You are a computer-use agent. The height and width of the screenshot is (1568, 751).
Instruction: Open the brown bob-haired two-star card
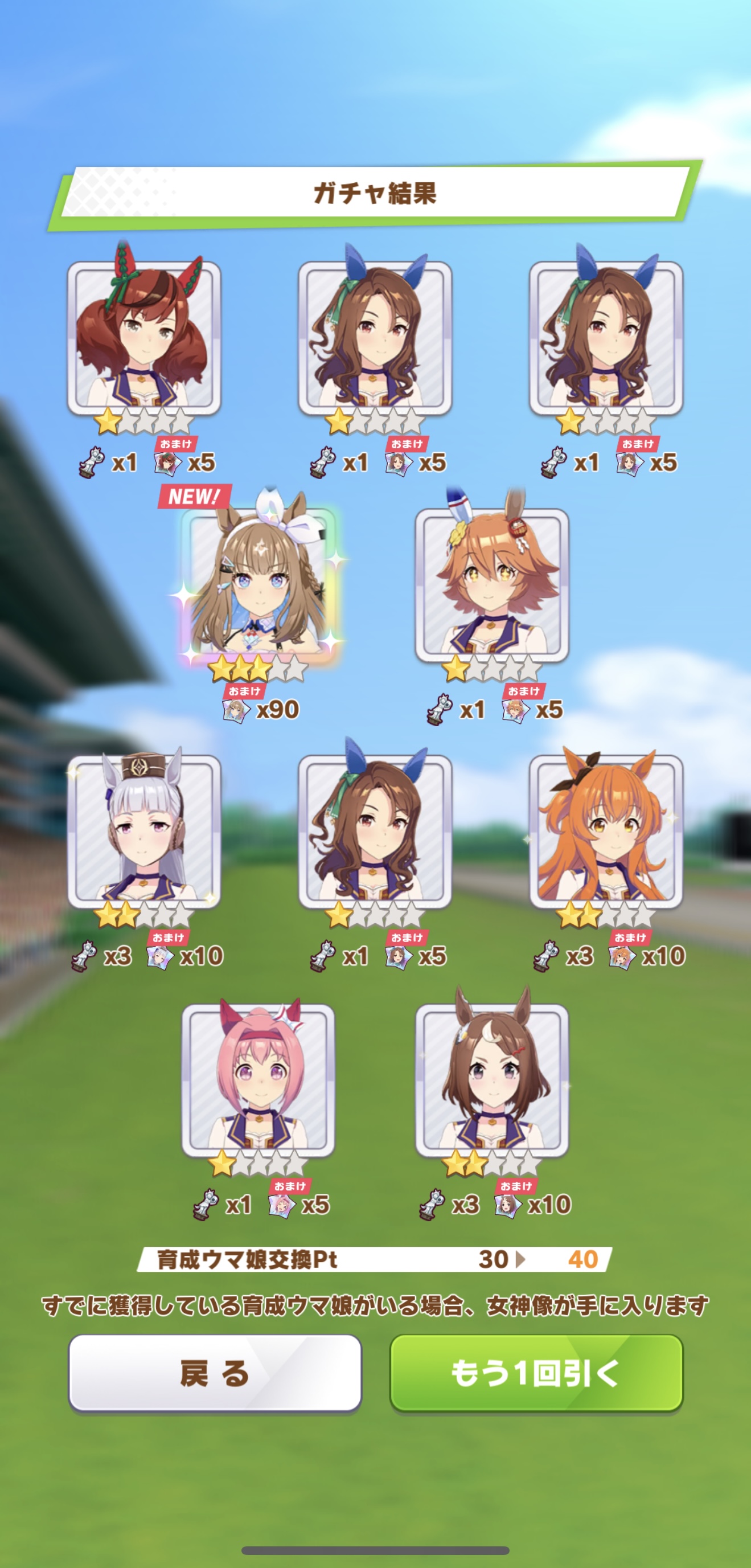[492, 1080]
